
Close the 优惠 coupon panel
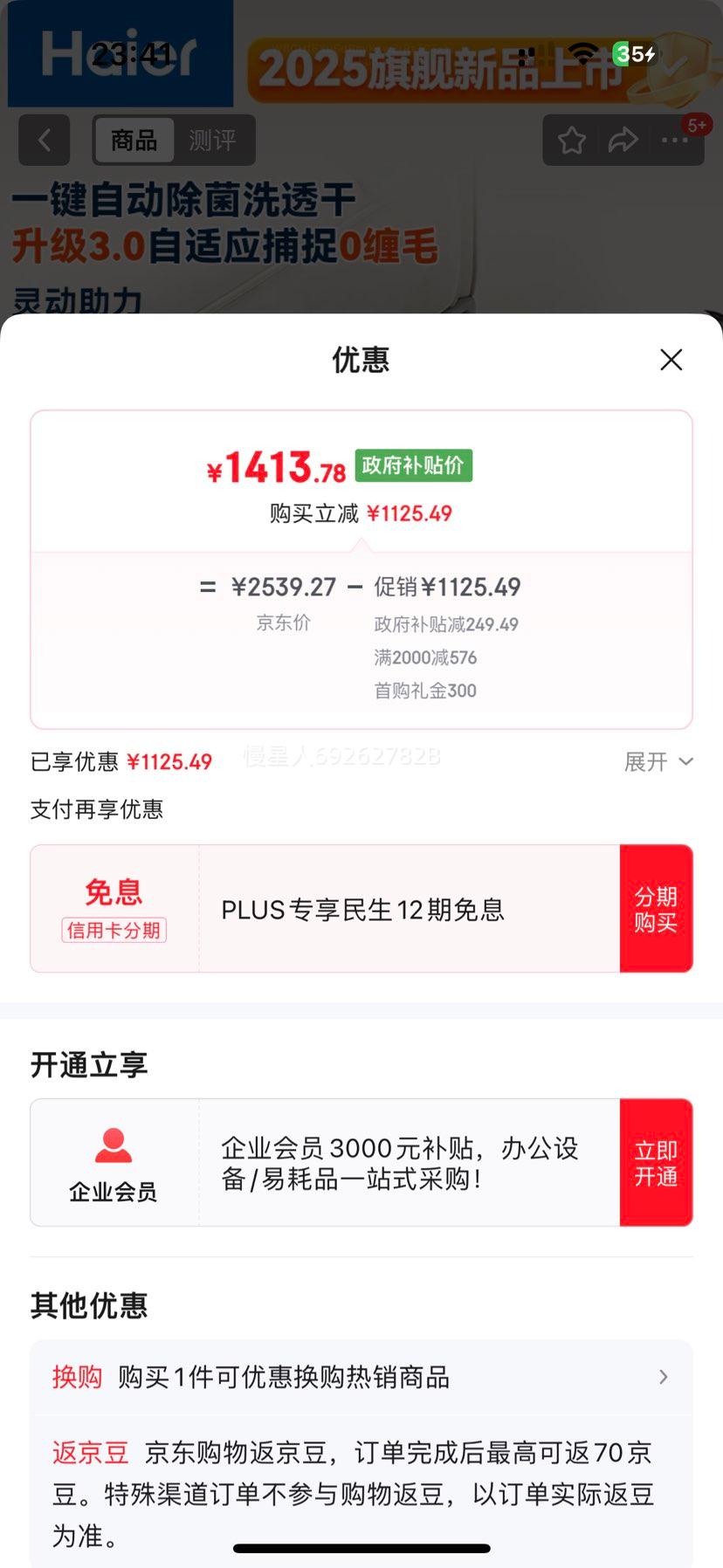(670, 360)
